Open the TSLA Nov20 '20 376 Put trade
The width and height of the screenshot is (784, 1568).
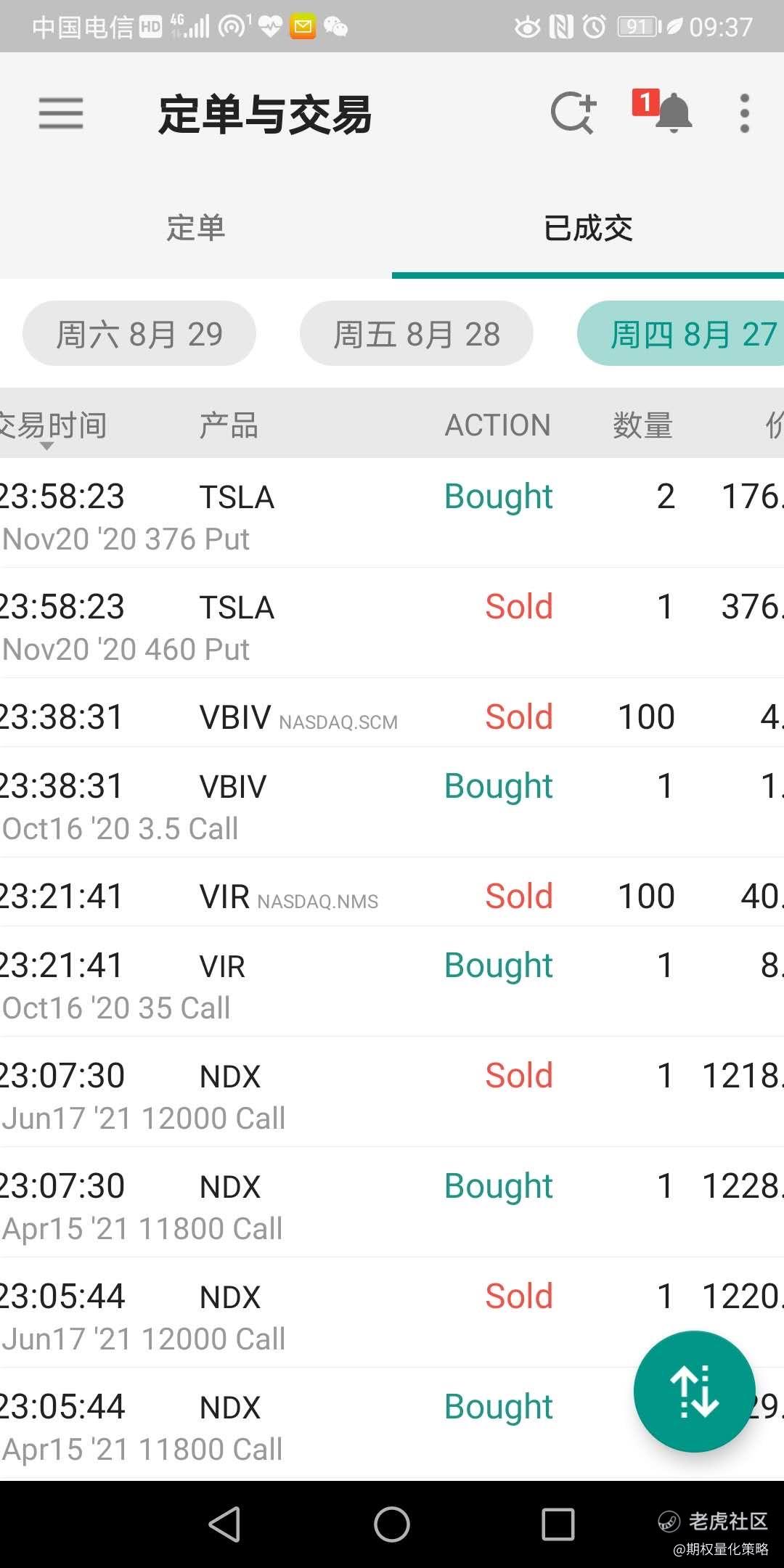point(392,513)
